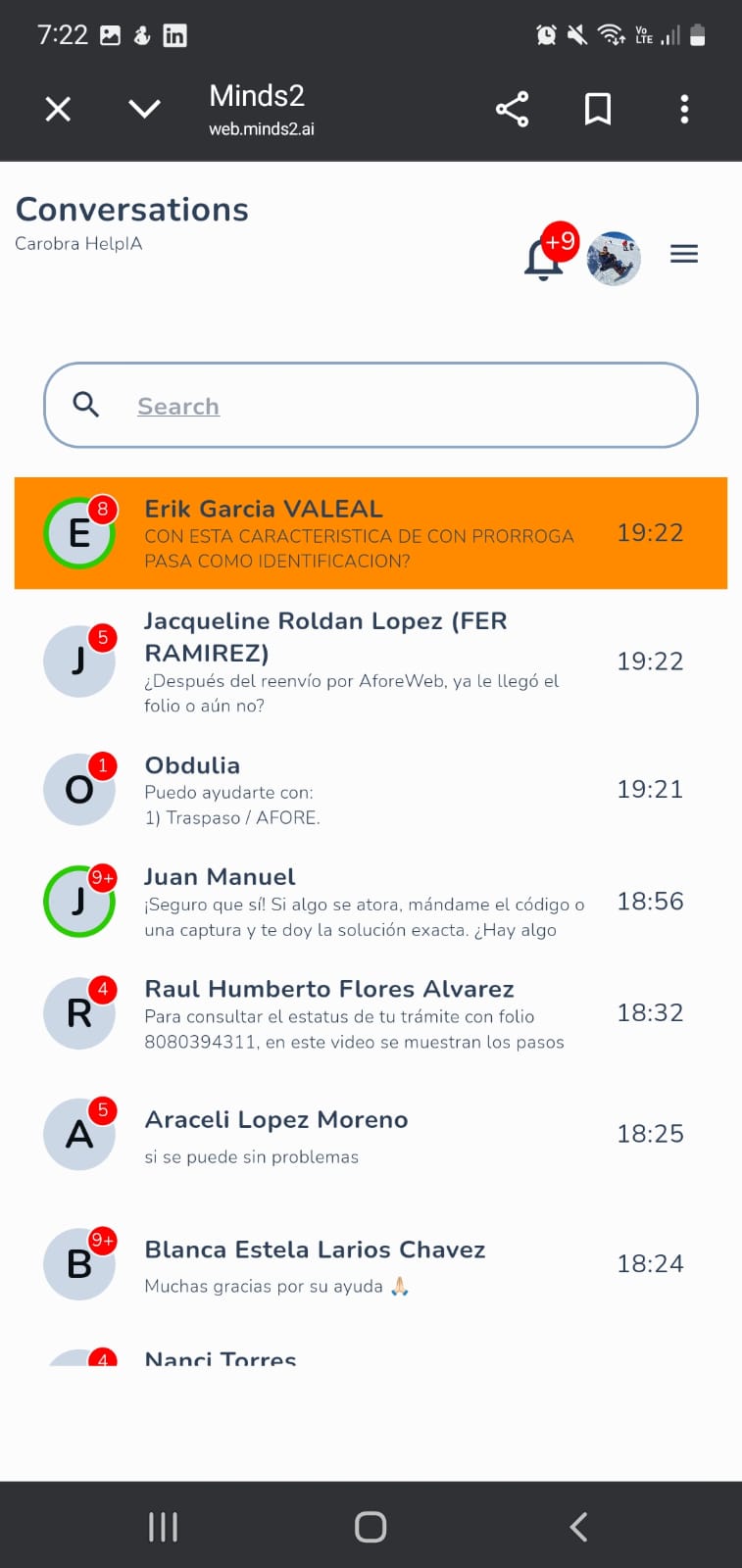The width and height of the screenshot is (742, 1568).
Task: Select the Conversations heading
Action: coord(131,209)
